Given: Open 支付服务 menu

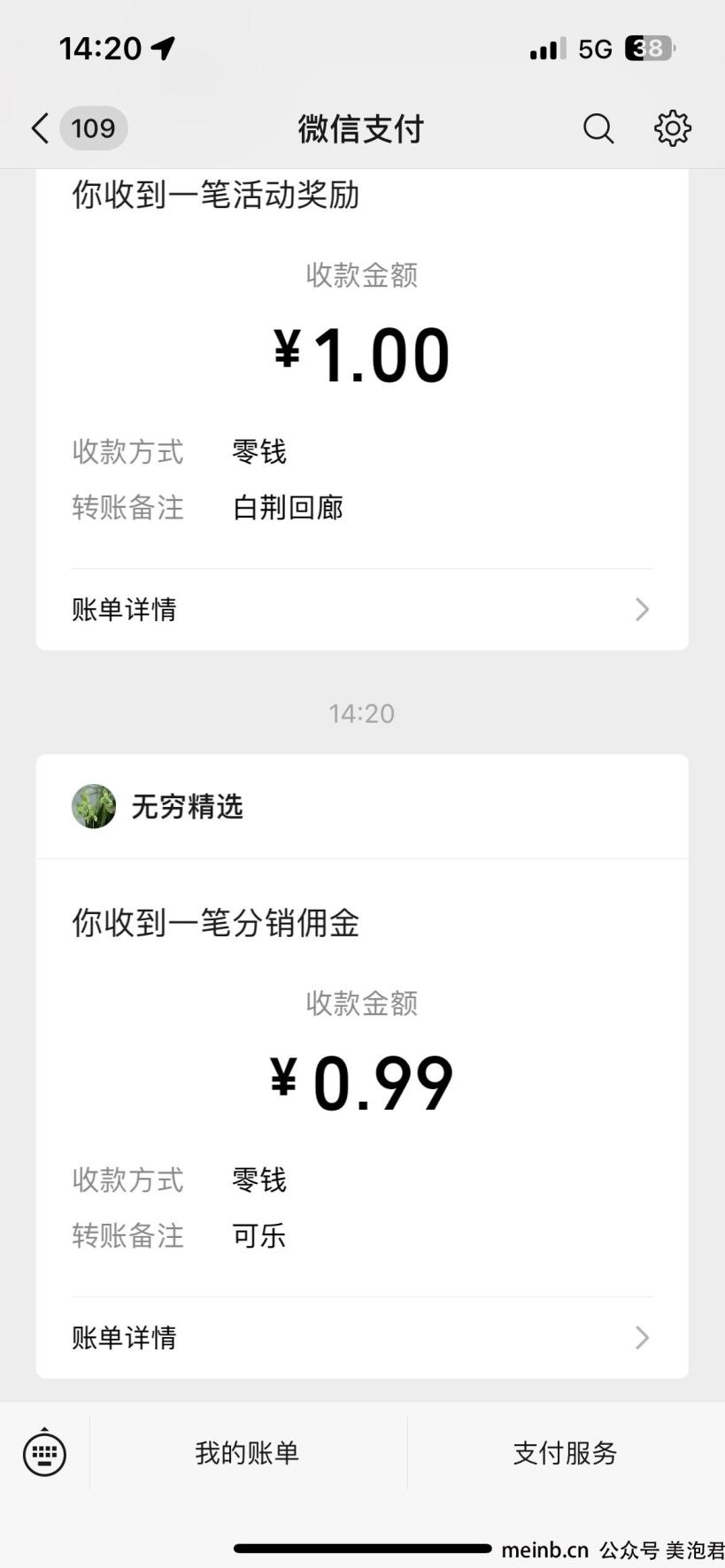Looking at the screenshot, I should (566, 1453).
